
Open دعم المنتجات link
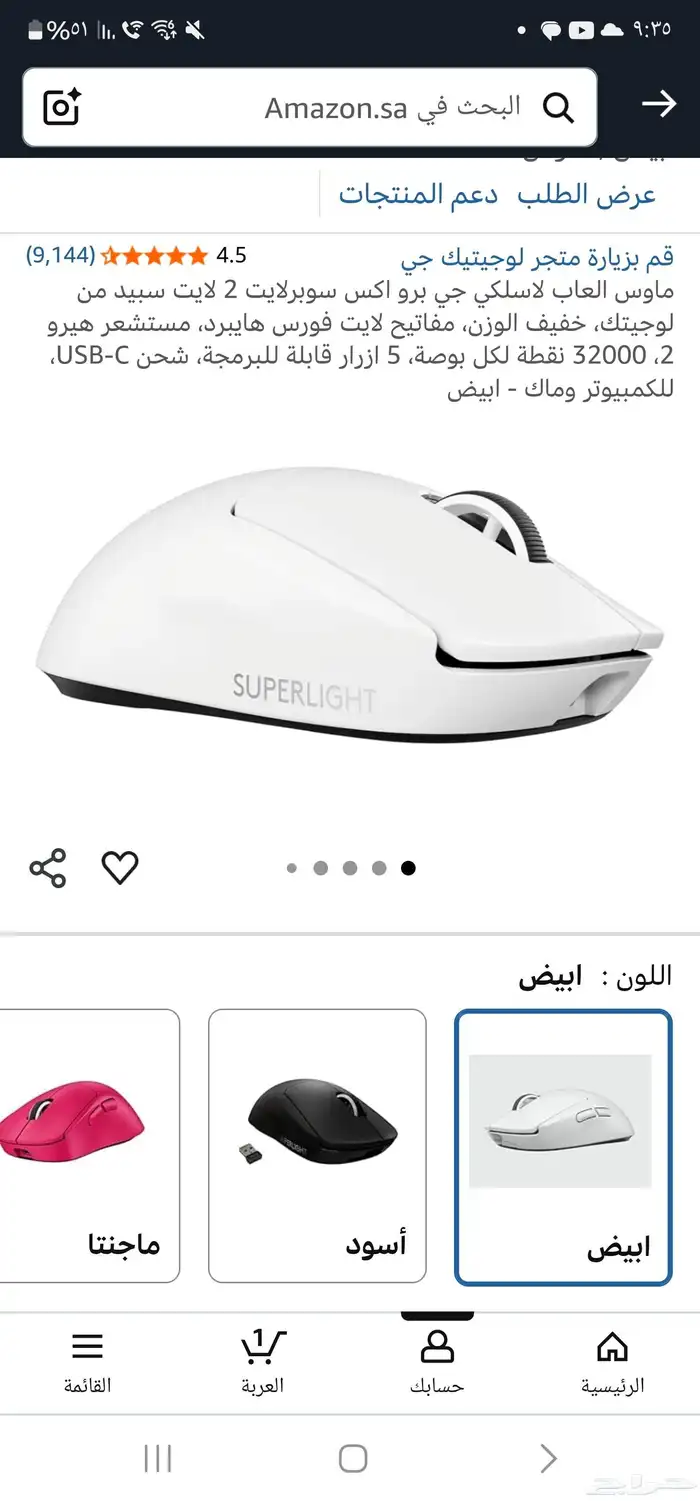point(418,194)
